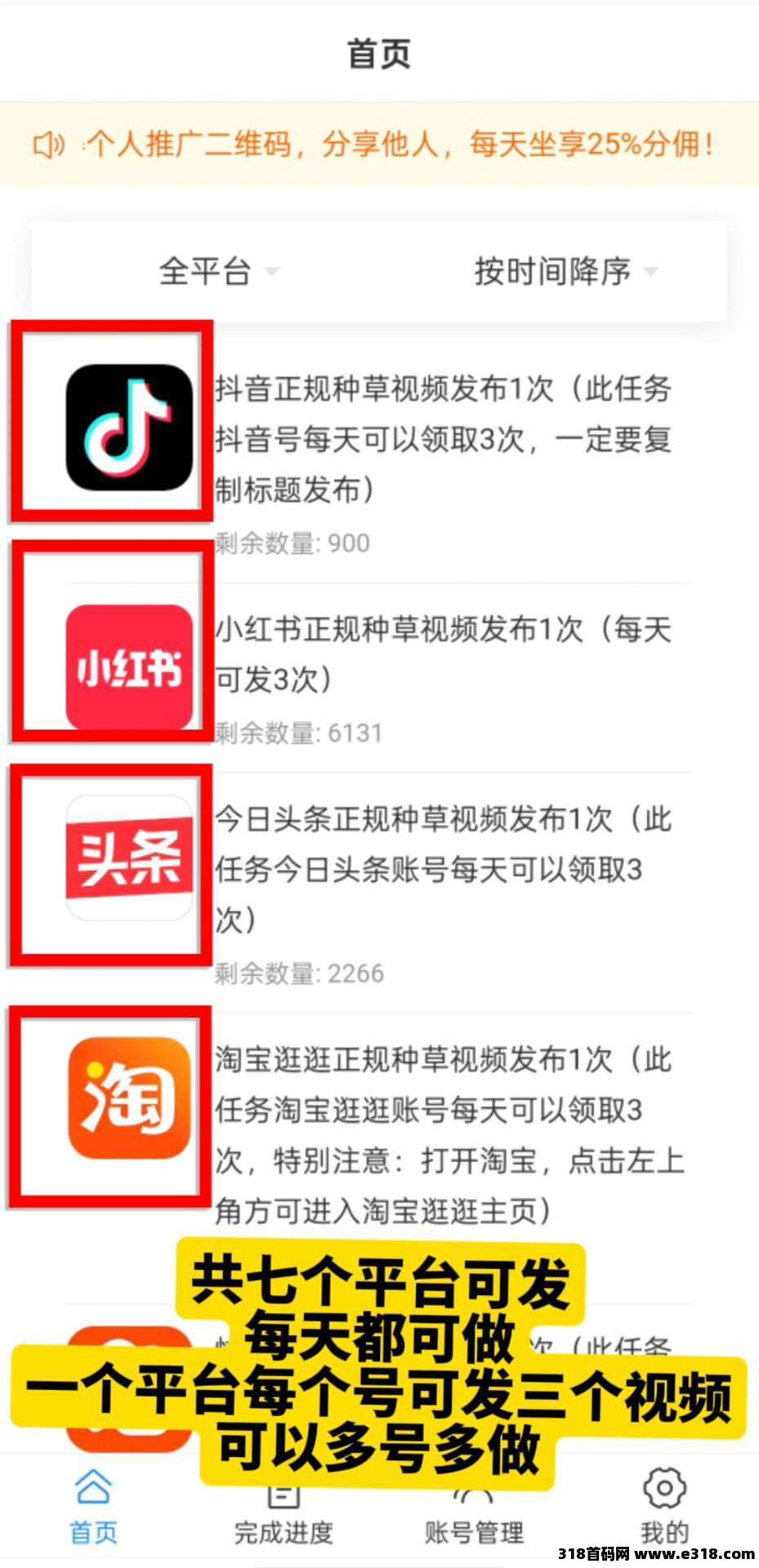The width and height of the screenshot is (759, 1568).
Task: Open the 今日头条 video publishing task
Action: (442, 869)
